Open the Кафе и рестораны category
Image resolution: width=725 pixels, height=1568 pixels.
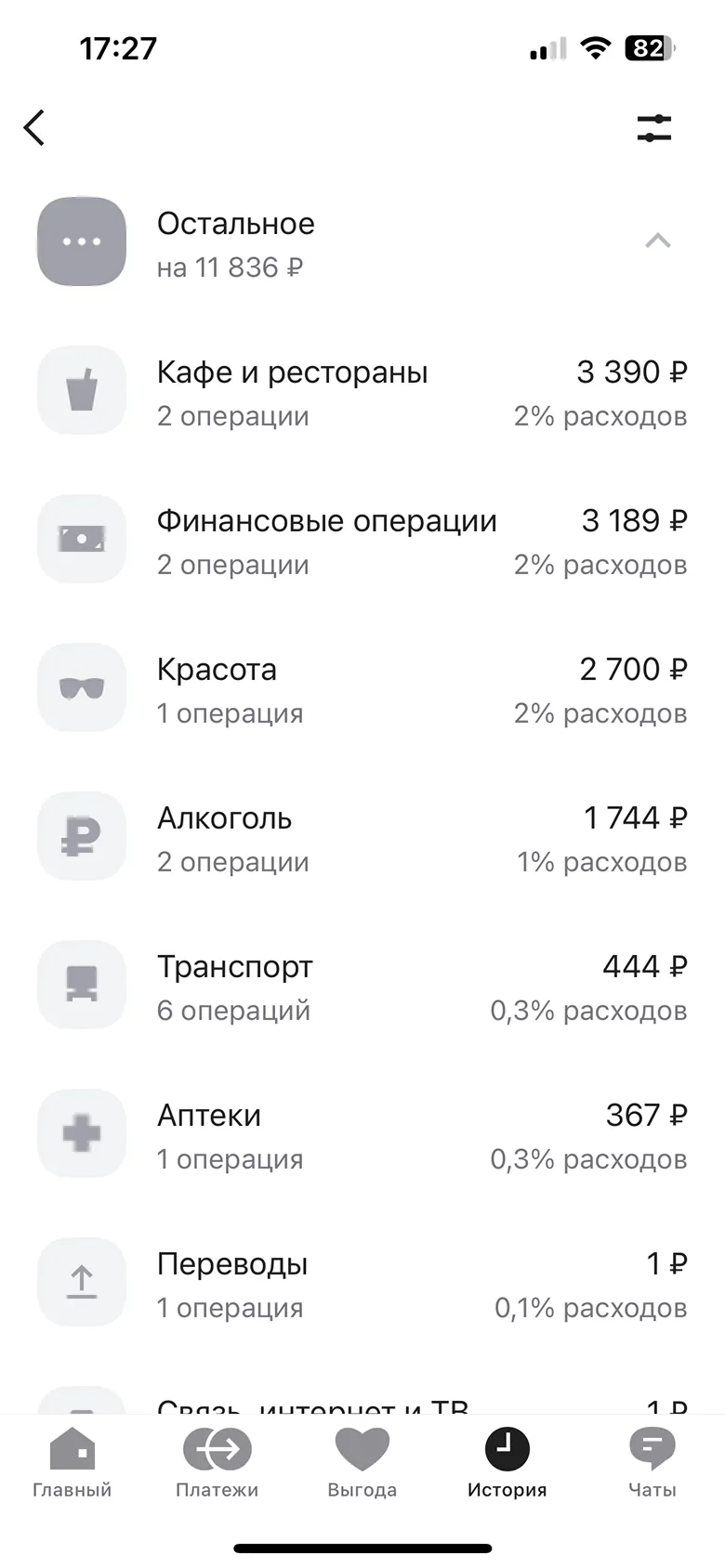(x=362, y=392)
